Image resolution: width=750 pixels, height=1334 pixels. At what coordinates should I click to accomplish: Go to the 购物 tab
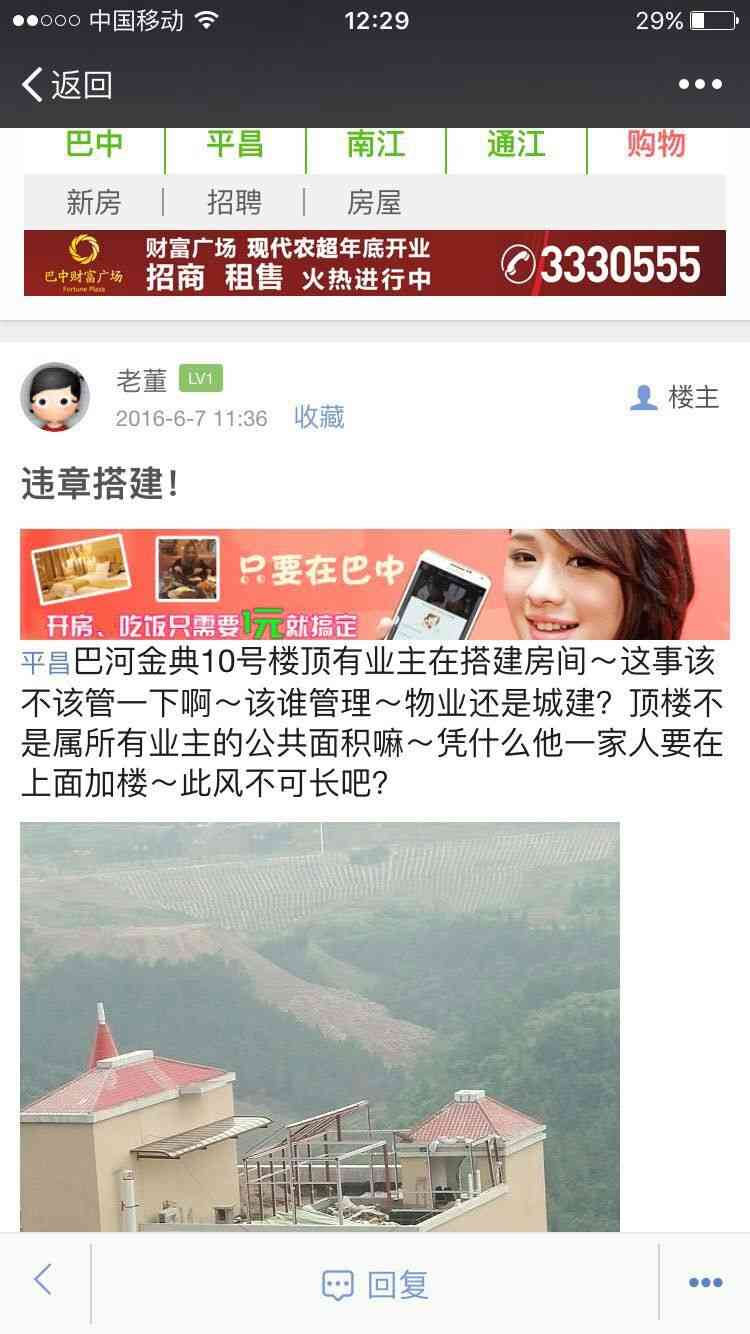pyautogui.click(x=656, y=145)
